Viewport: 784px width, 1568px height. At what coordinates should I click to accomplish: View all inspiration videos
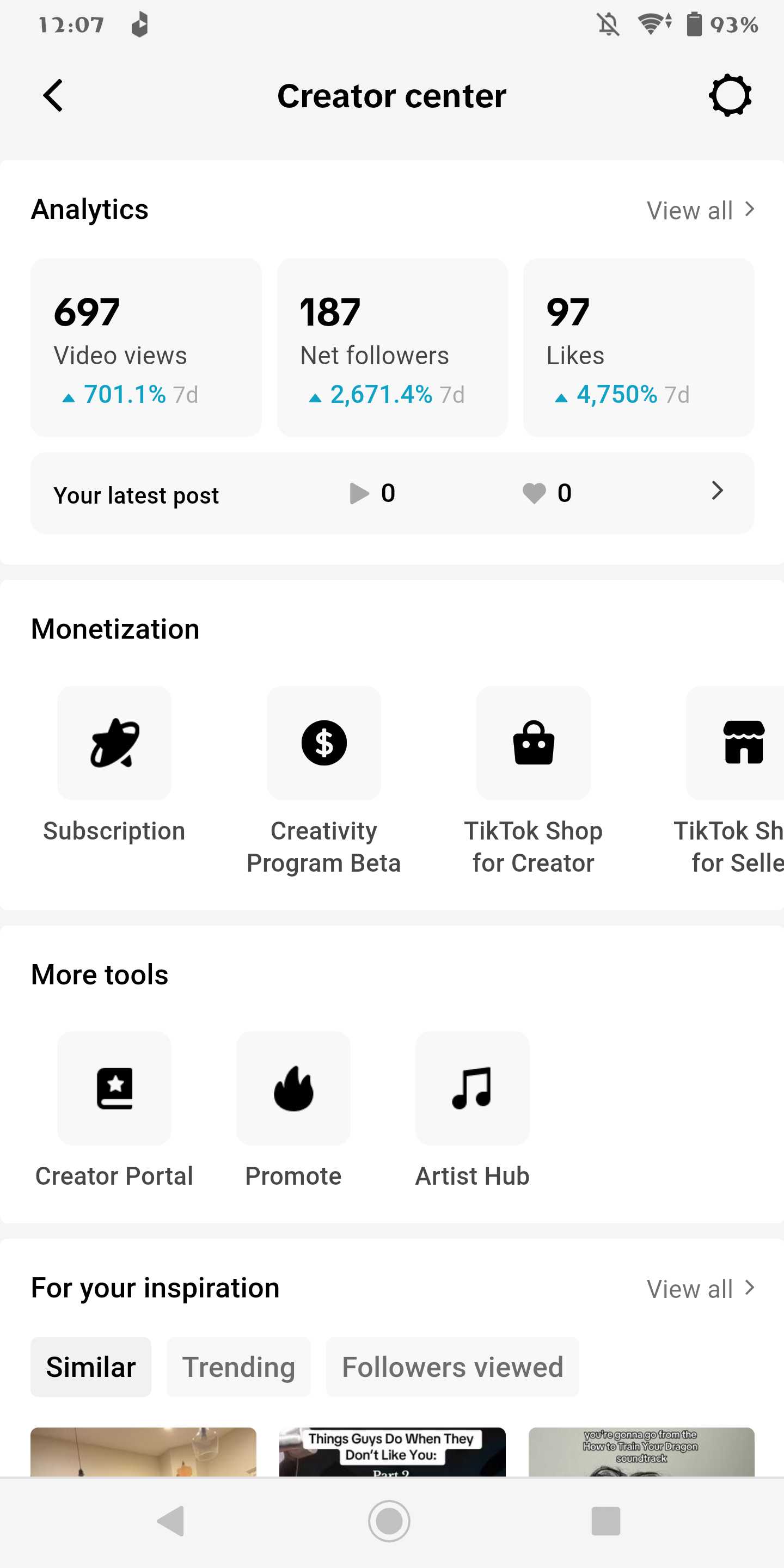click(701, 1289)
